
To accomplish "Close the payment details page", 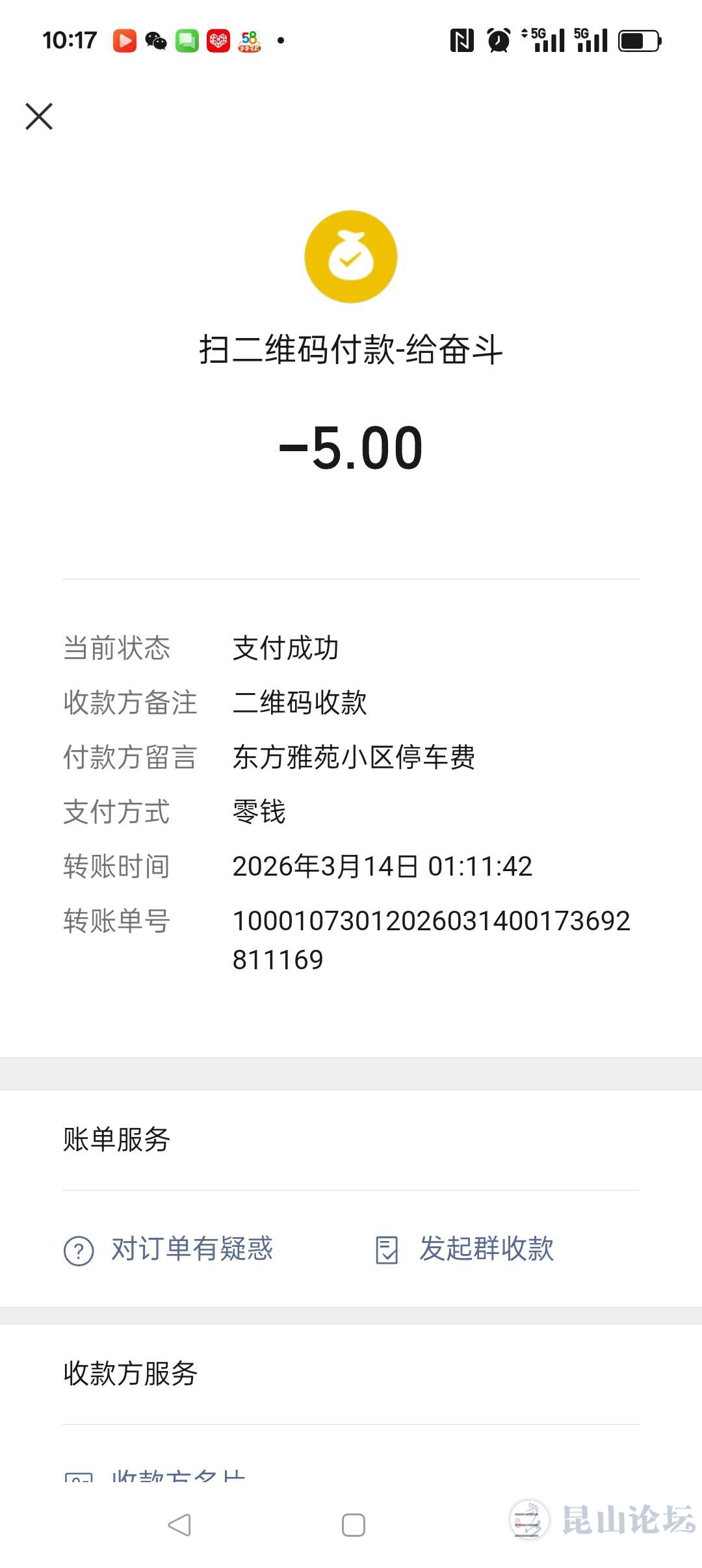I will 39,116.
